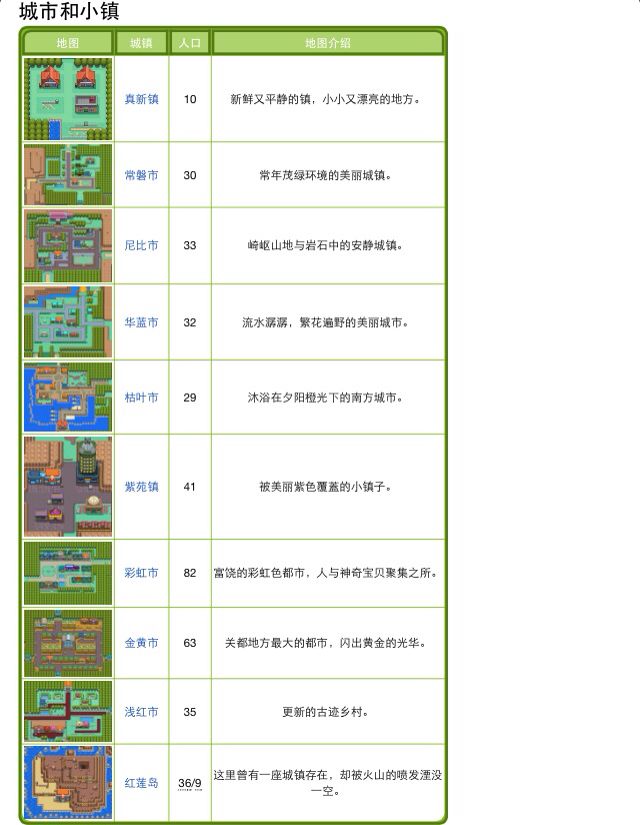Viewport: 640px width, 825px height.
Task: Open the 华蓝市 link
Action: click(x=141, y=323)
